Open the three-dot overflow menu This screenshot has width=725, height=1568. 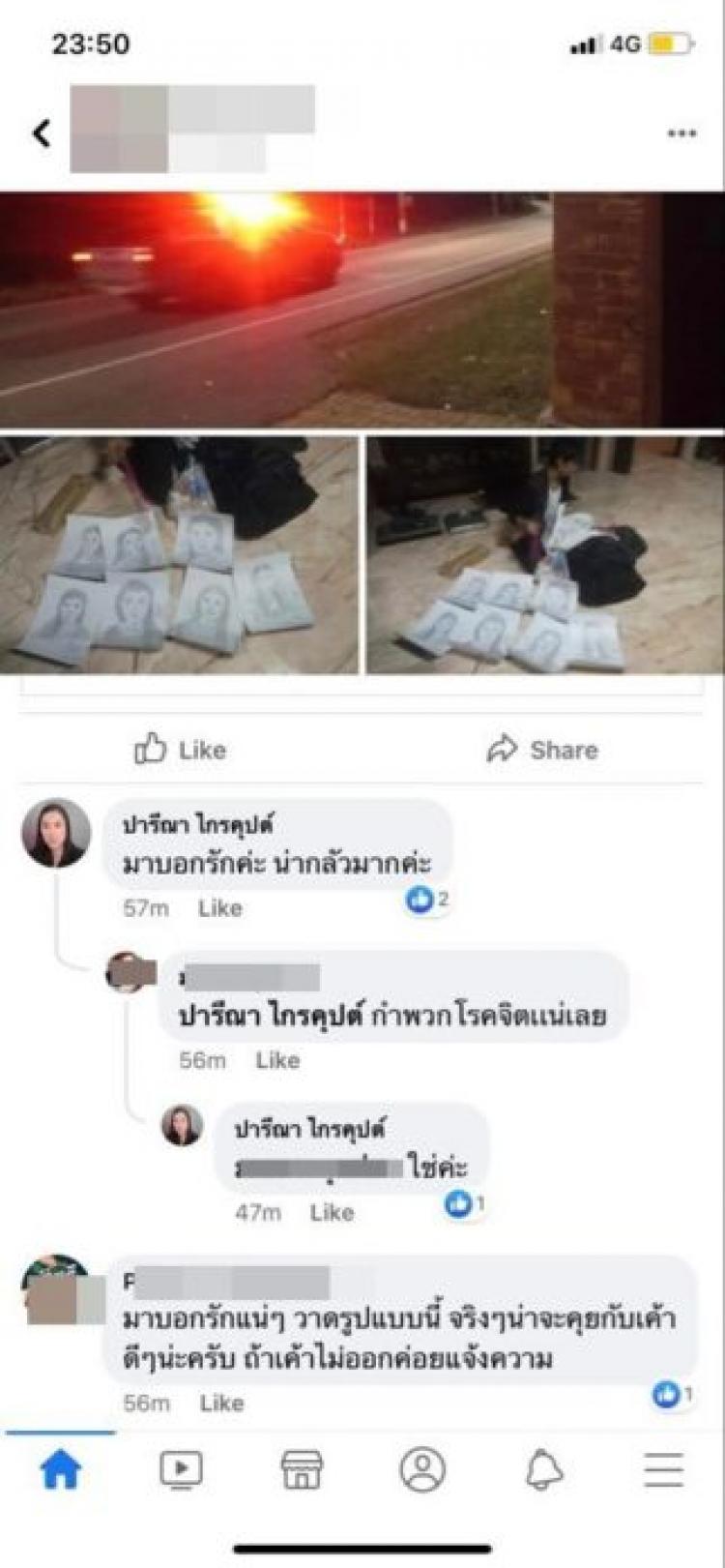(x=681, y=133)
